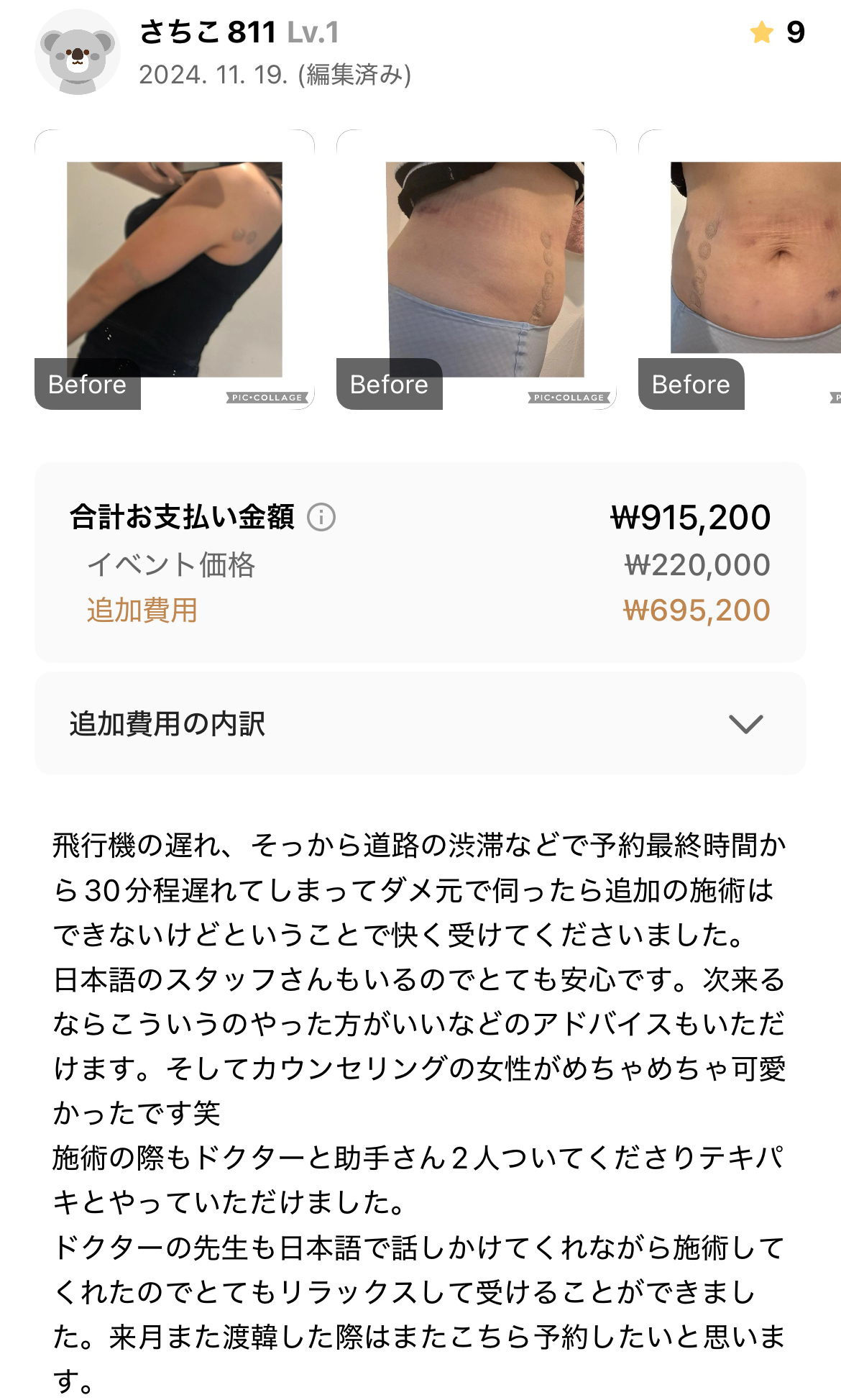This screenshot has height=1400, width=841.
Task: Tap the info icon beside 合計お支払い金額
Action: [x=321, y=517]
